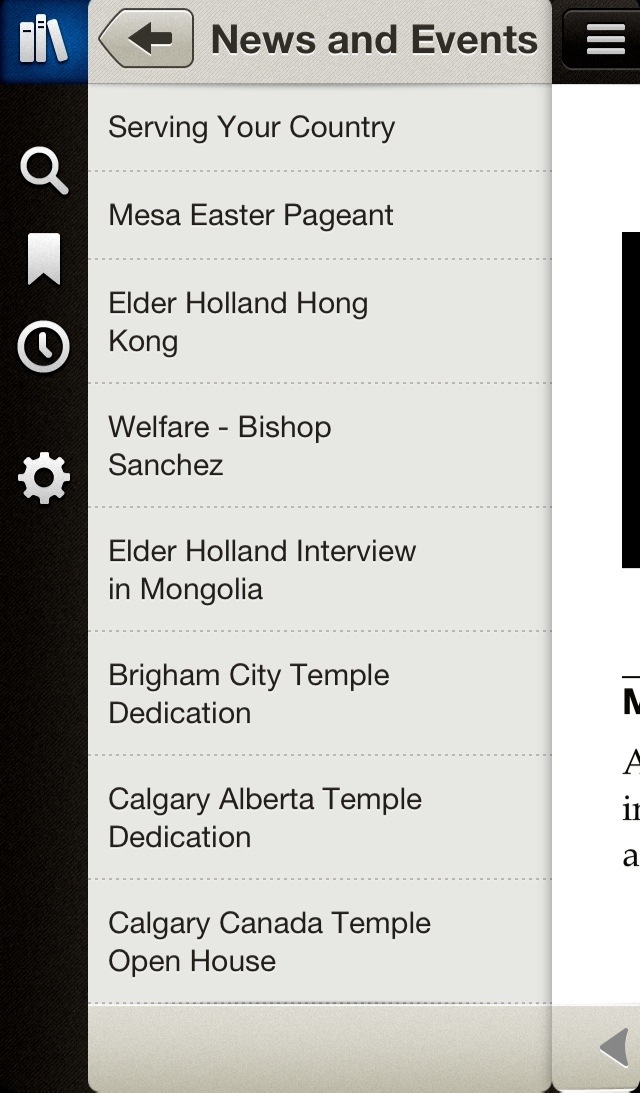Open Elder Holland Hong Kong
Image resolution: width=640 pixels, height=1093 pixels.
[x=319, y=322]
